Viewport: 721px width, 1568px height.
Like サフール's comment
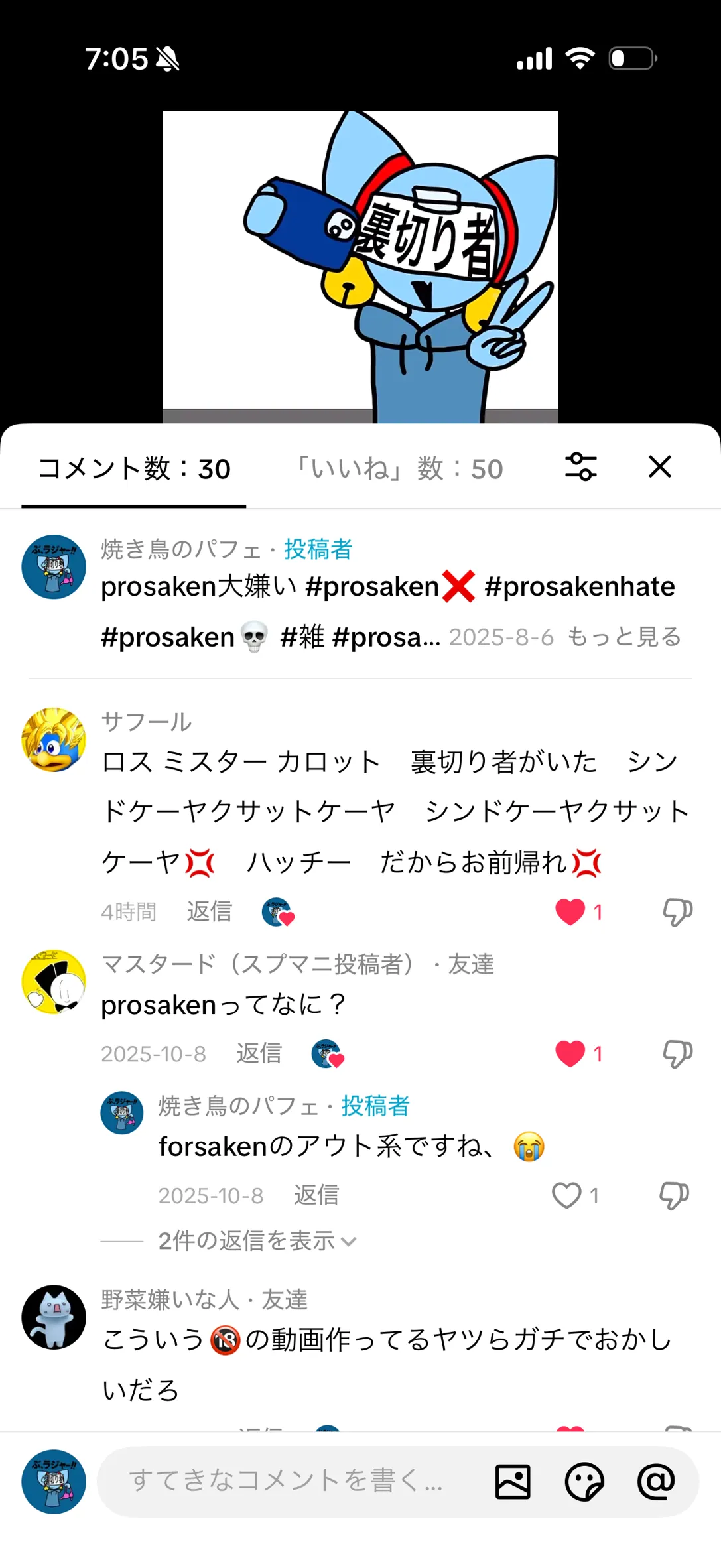point(570,912)
